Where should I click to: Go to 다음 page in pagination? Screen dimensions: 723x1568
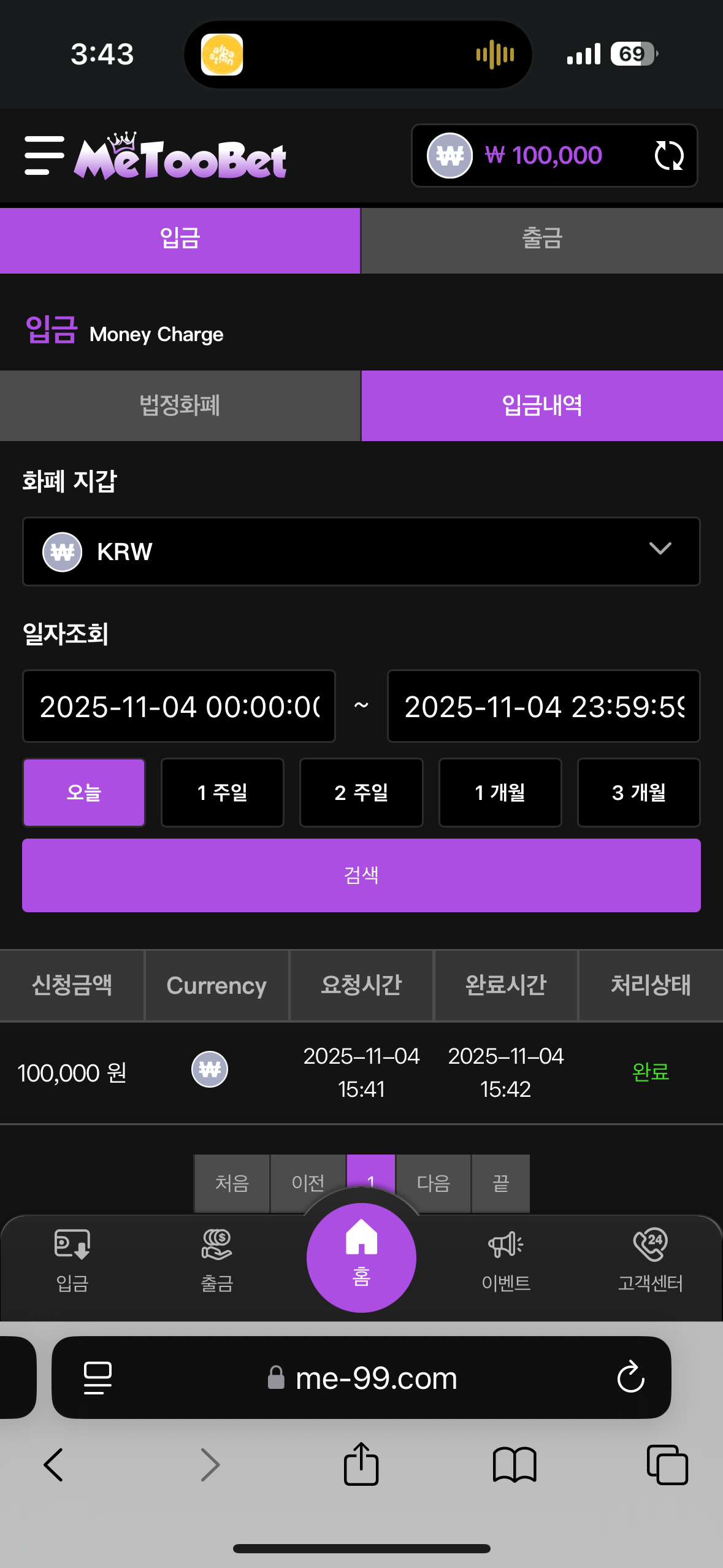coord(434,1182)
